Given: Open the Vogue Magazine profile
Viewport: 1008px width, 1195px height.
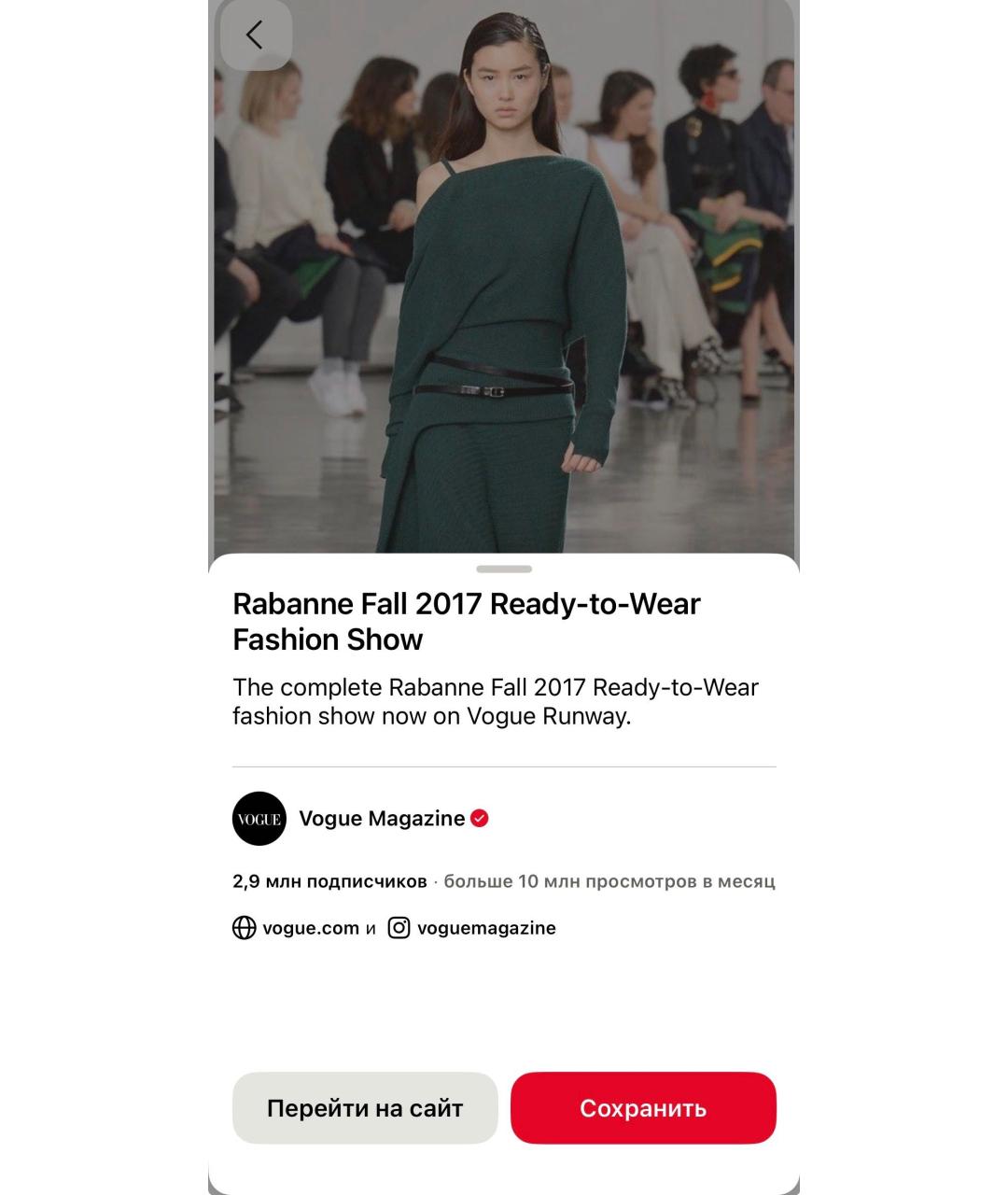Looking at the screenshot, I should (381, 819).
